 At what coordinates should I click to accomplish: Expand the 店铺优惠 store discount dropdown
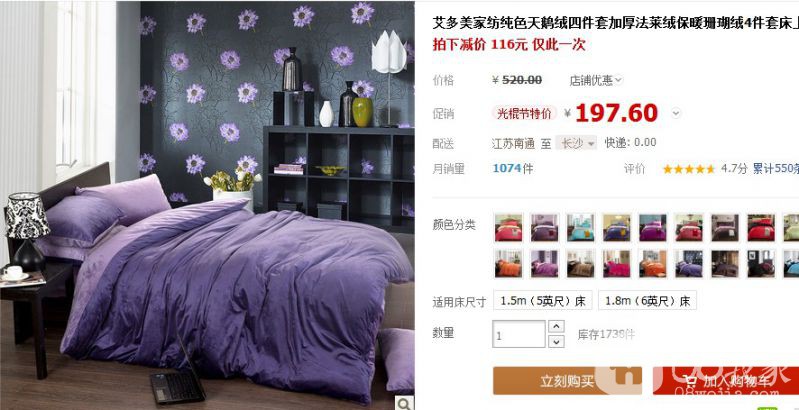pyautogui.click(x=596, y=80)
